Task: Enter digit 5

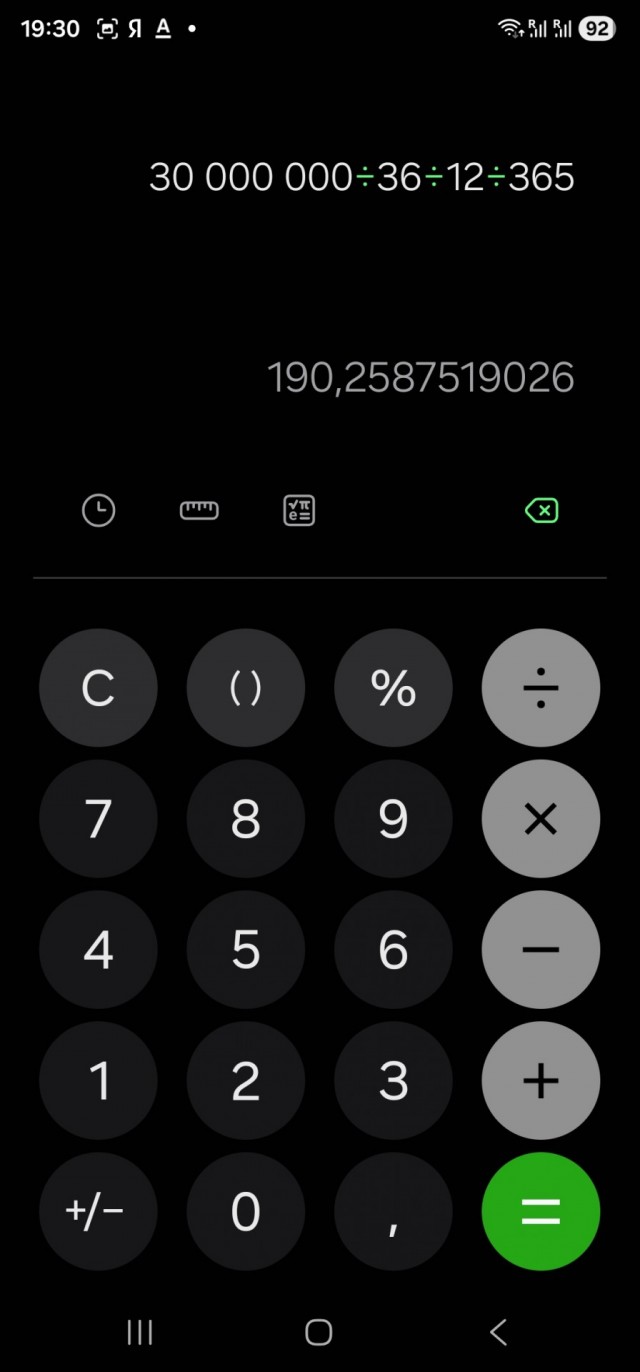Action: pyautogui.click(x=246, y=950)
